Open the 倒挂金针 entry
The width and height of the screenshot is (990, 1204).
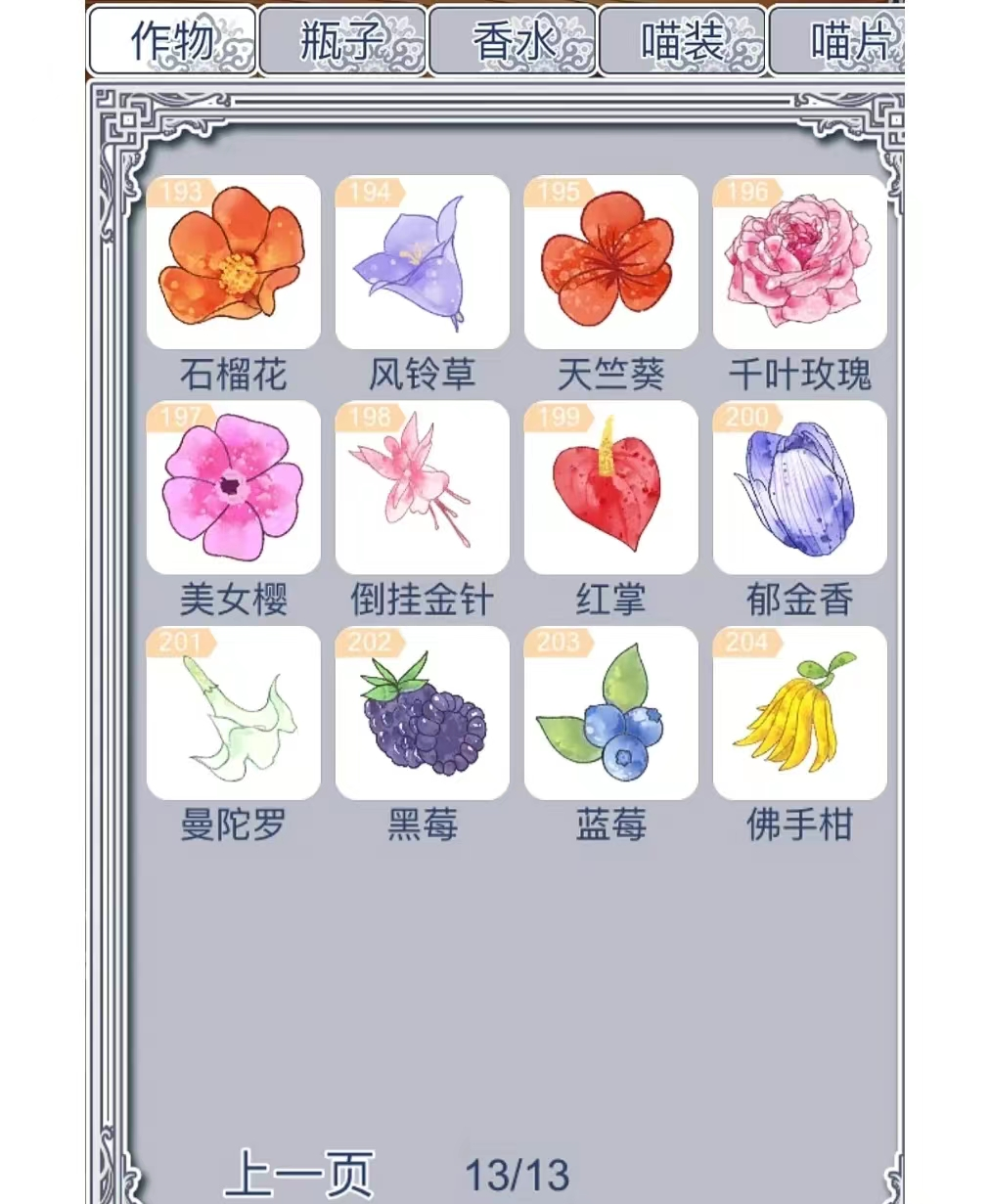[x=422, y=487]
